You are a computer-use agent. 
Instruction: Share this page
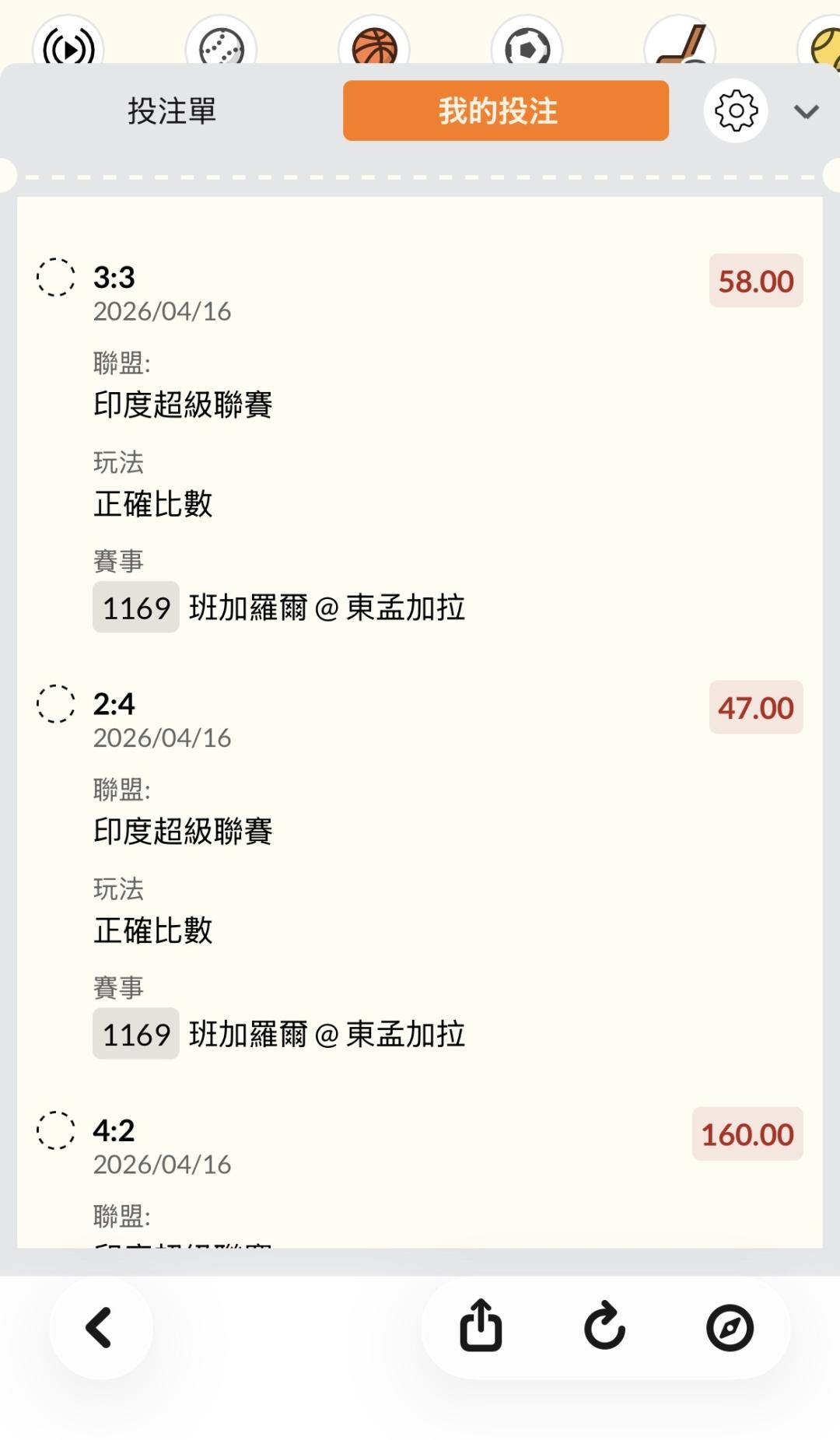tap(481, 1326)
